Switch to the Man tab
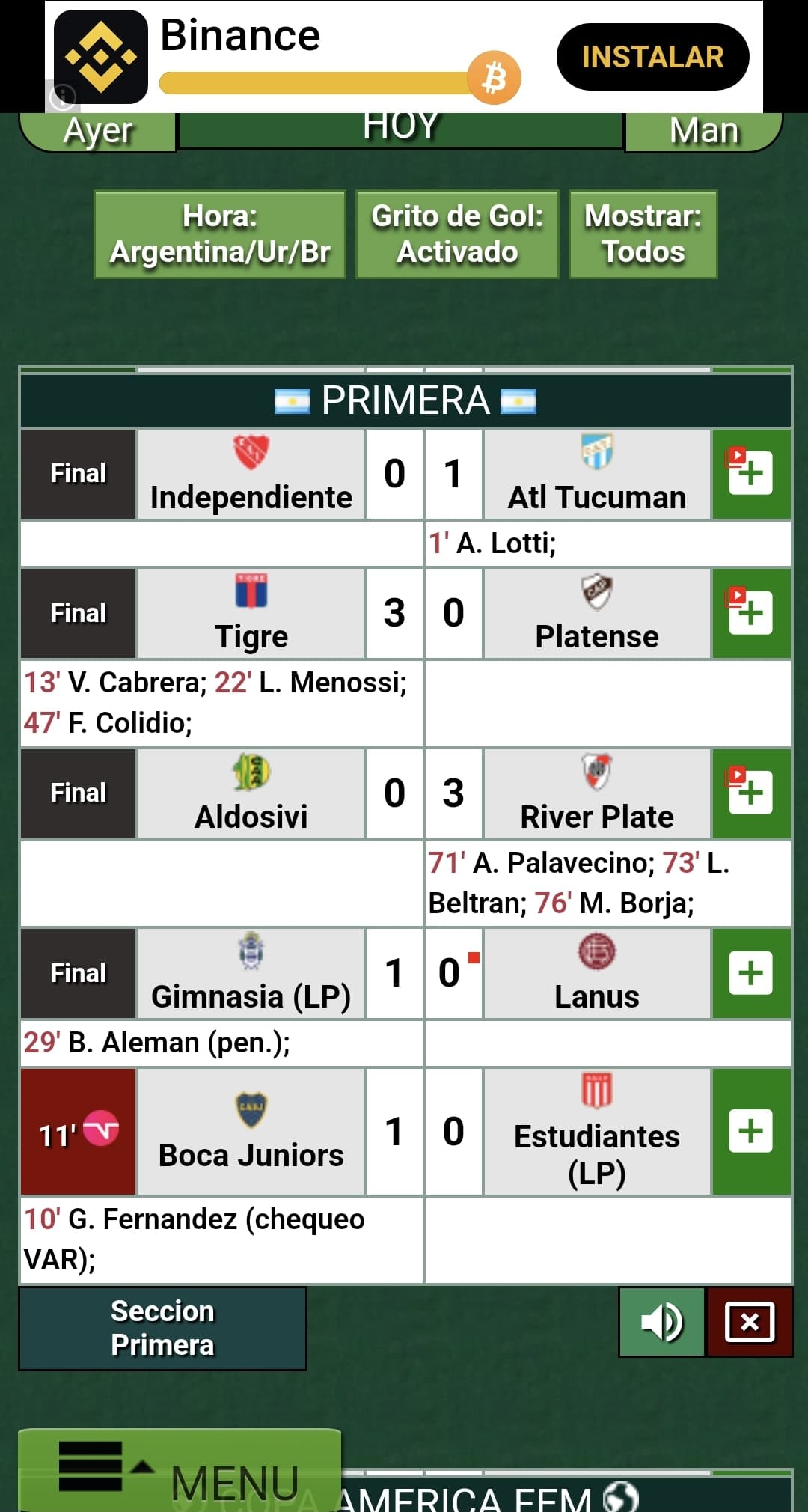Viewport: 808px width, 1512px height. pyautogui.click(x=703, y=131)
